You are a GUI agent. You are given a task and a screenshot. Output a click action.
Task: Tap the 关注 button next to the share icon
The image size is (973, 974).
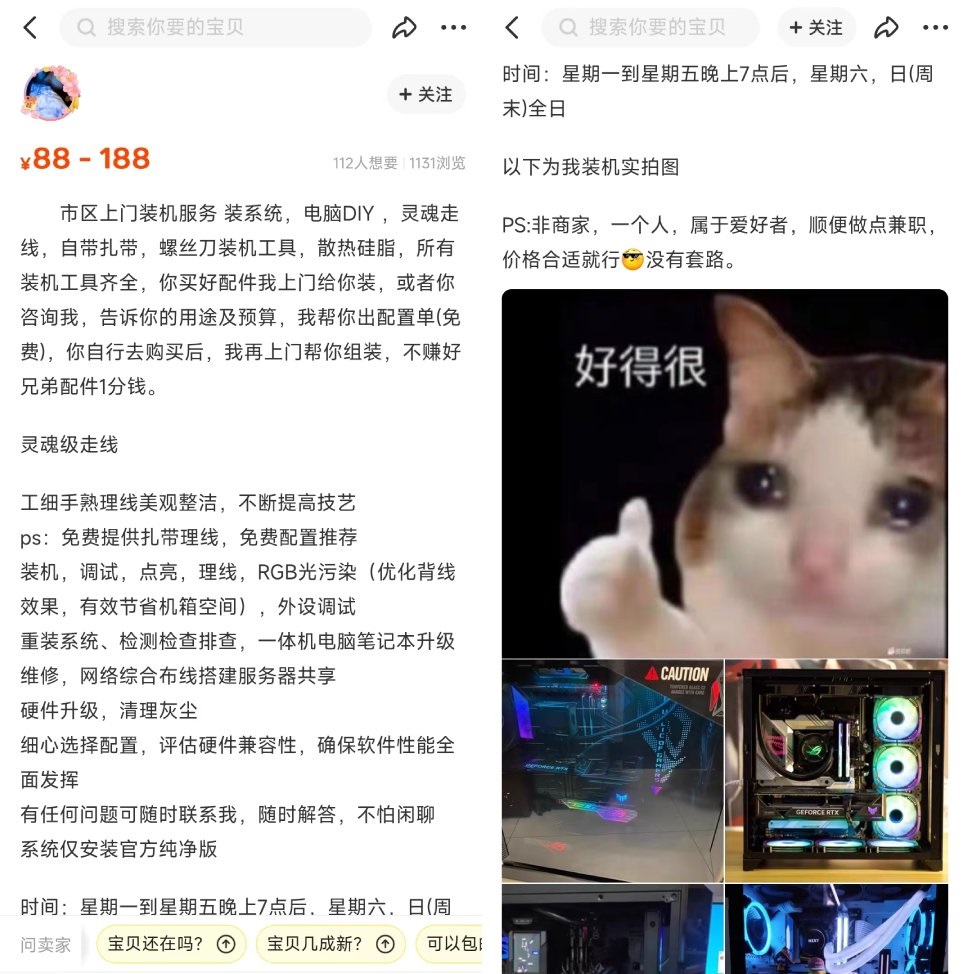point(815,28)
